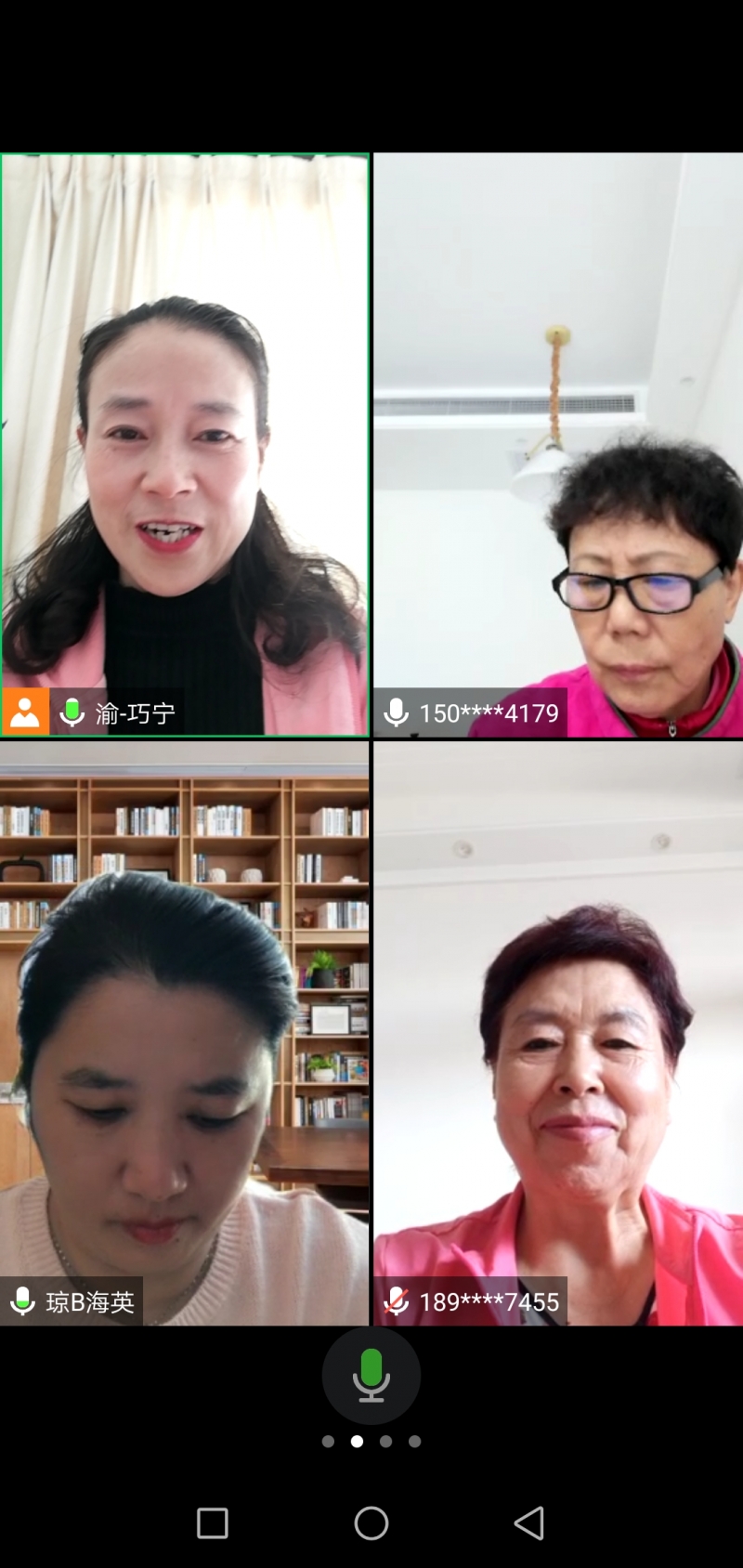
Task: Go back using the system back button
Action: pos(529,1523)
